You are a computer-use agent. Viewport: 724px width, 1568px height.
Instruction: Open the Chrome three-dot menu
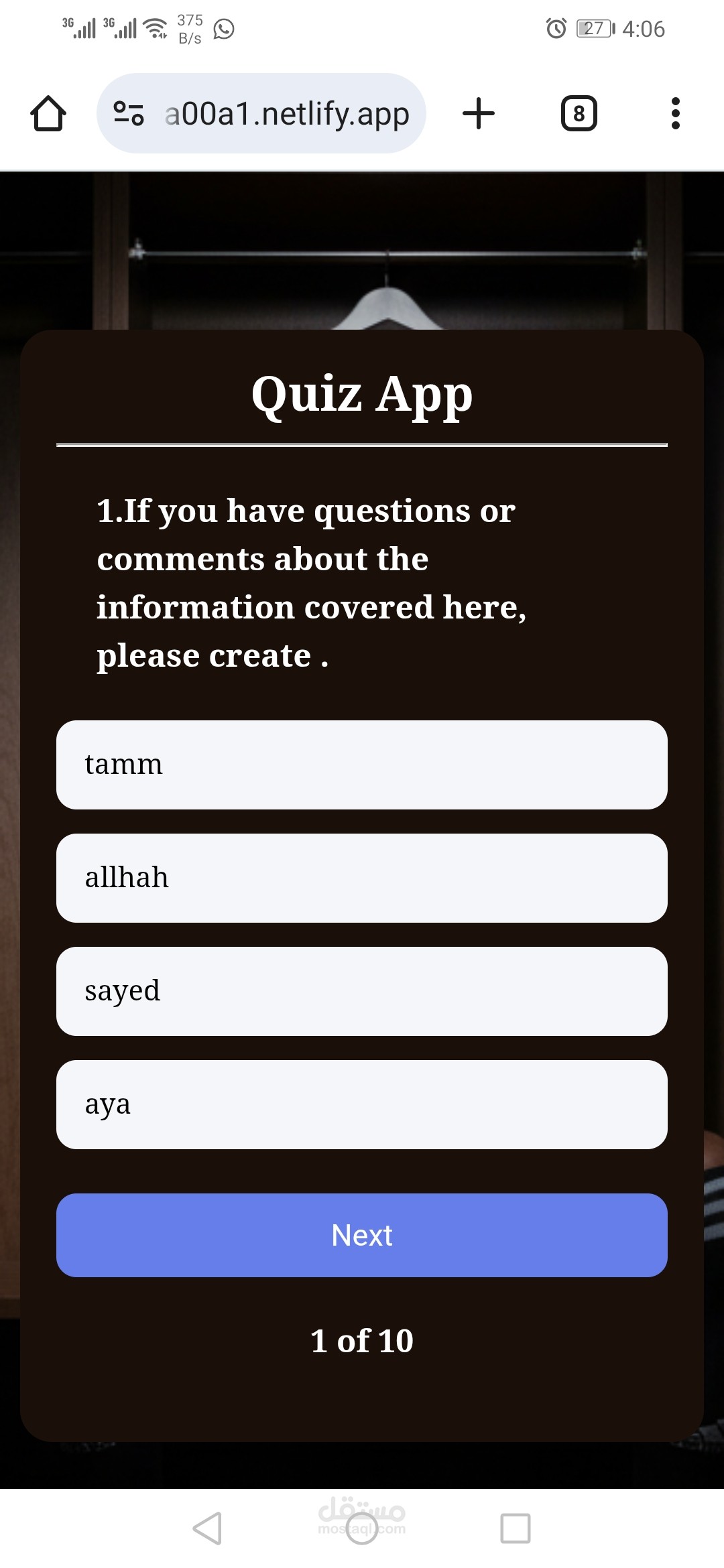click(675, 113)
